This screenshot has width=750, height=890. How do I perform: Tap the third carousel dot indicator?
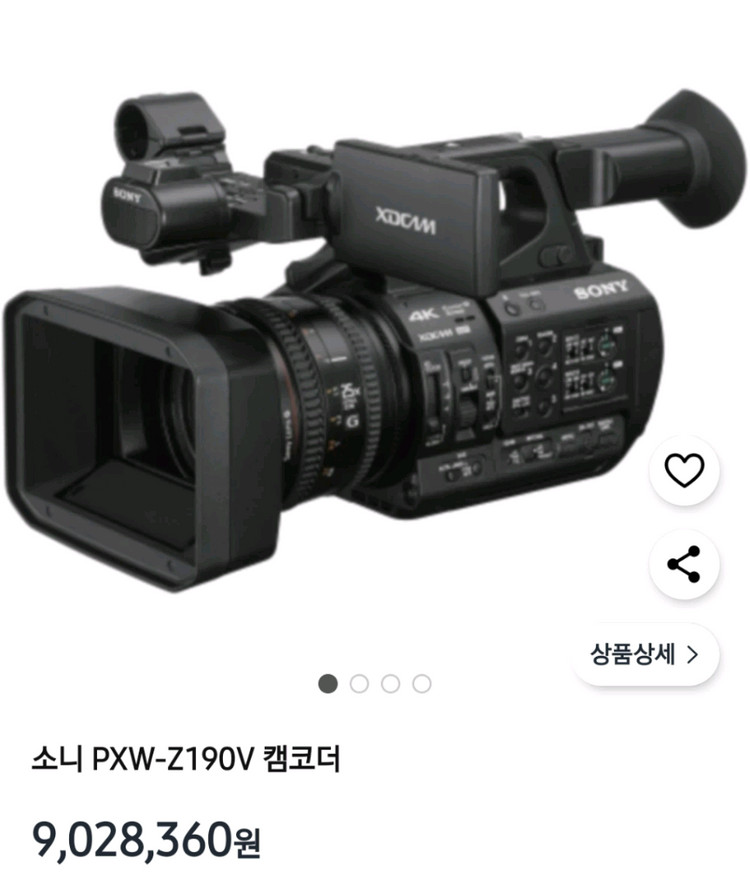(391, 684)
